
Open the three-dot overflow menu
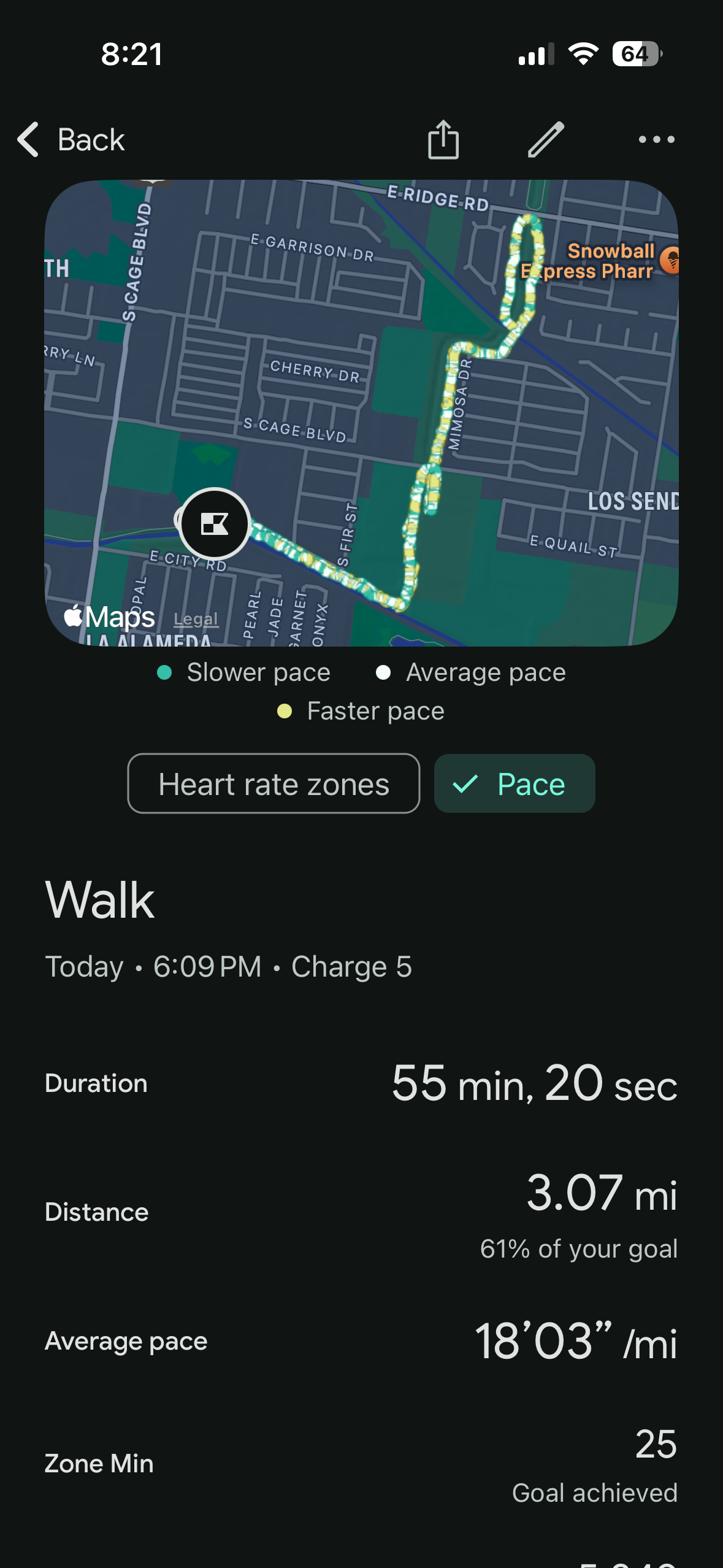[654, 140]
